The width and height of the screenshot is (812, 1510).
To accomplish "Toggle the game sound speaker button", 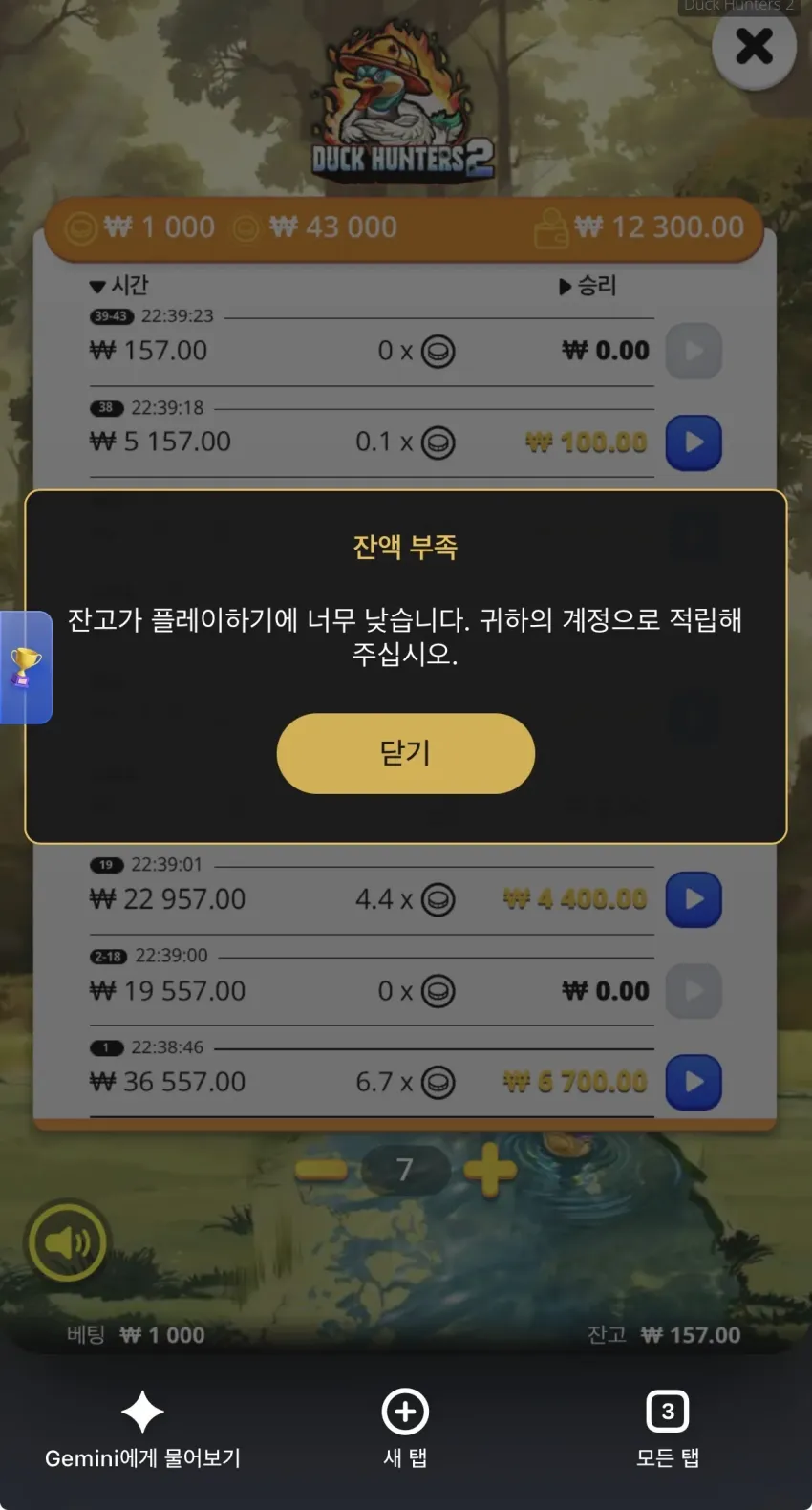I will 67,1241.
